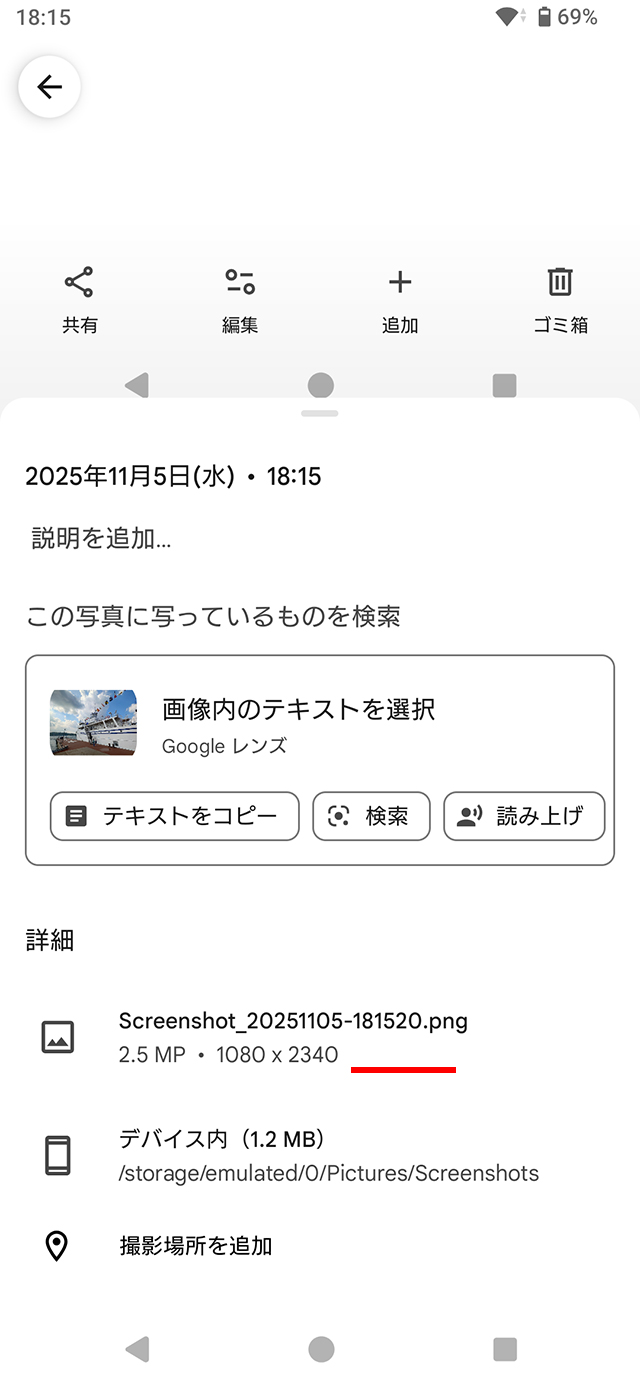
Task: Tap the 追加 plus action
Action: point(400,298)
